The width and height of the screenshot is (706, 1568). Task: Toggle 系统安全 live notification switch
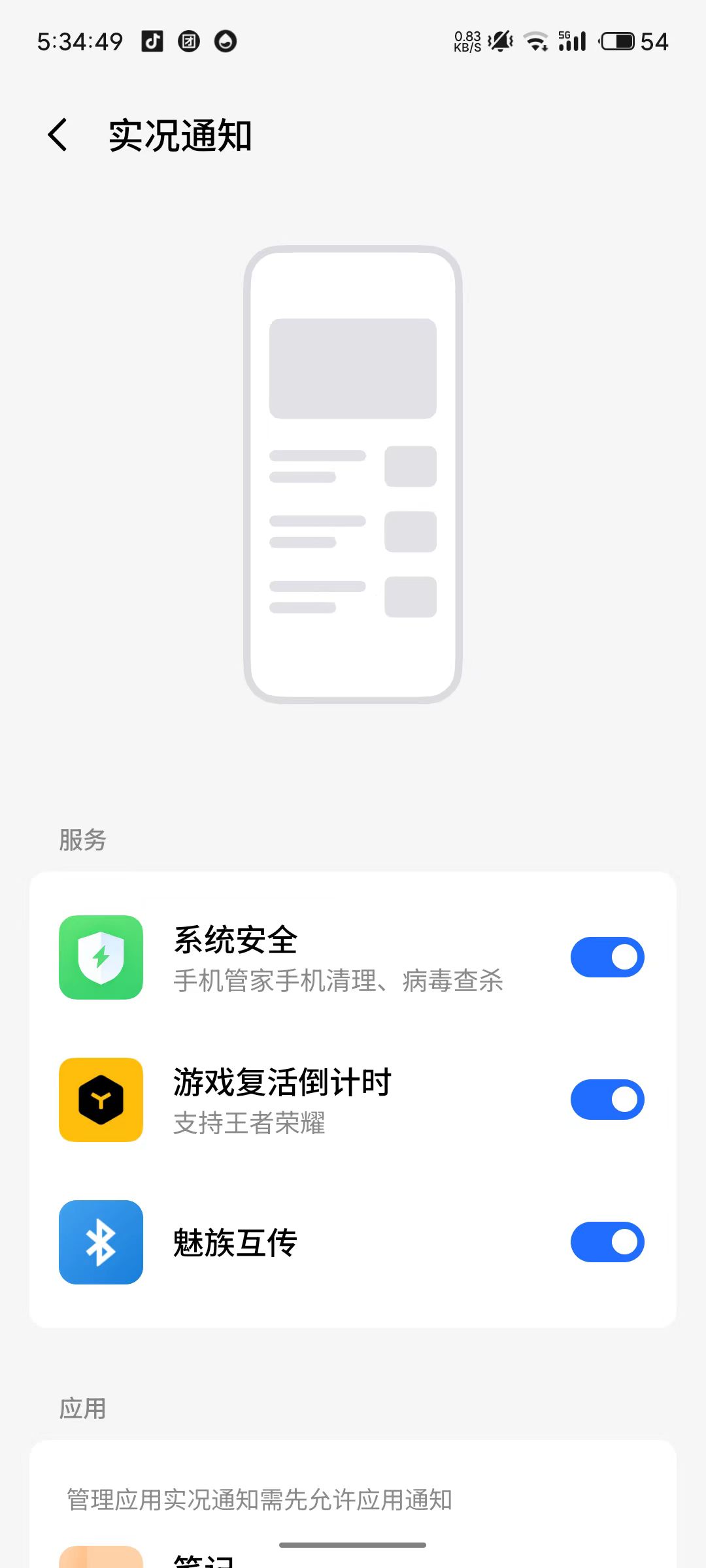pyautogui.click(x=607, y=957)
